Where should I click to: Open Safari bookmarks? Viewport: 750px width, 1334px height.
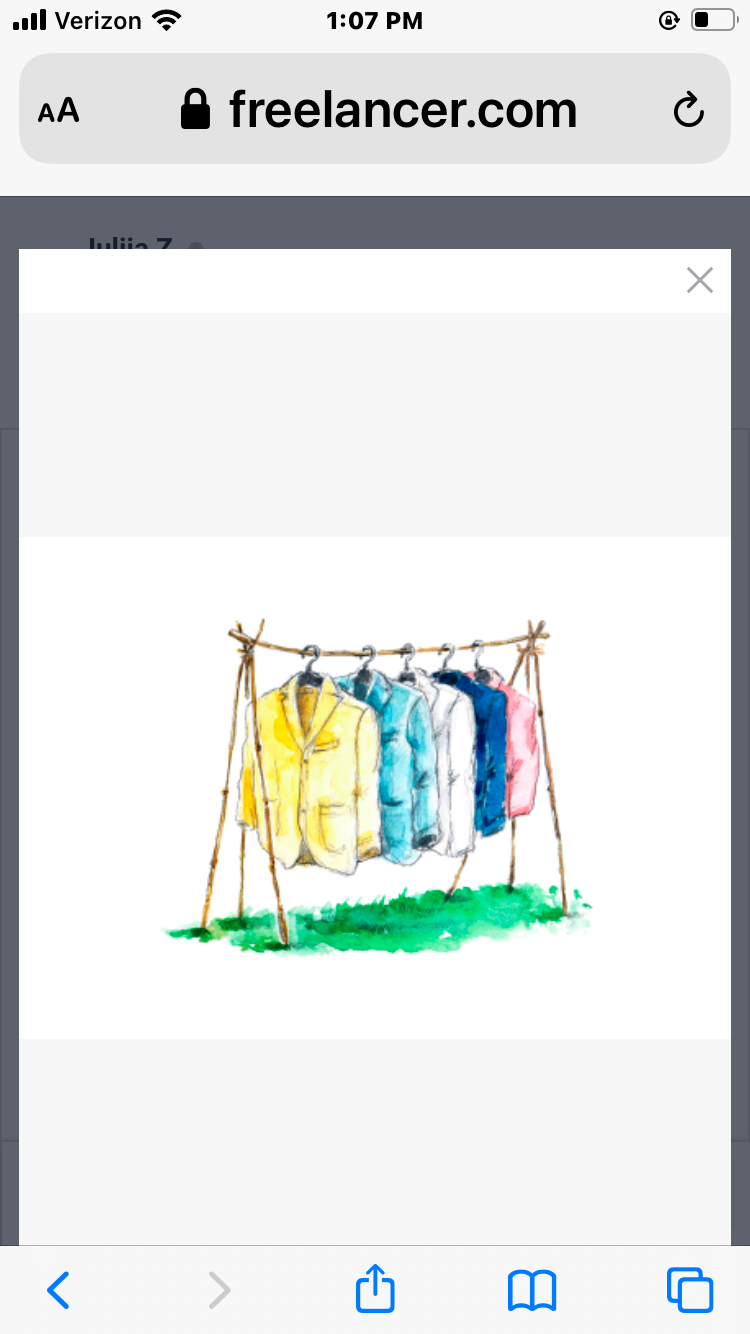(532, 1290)
